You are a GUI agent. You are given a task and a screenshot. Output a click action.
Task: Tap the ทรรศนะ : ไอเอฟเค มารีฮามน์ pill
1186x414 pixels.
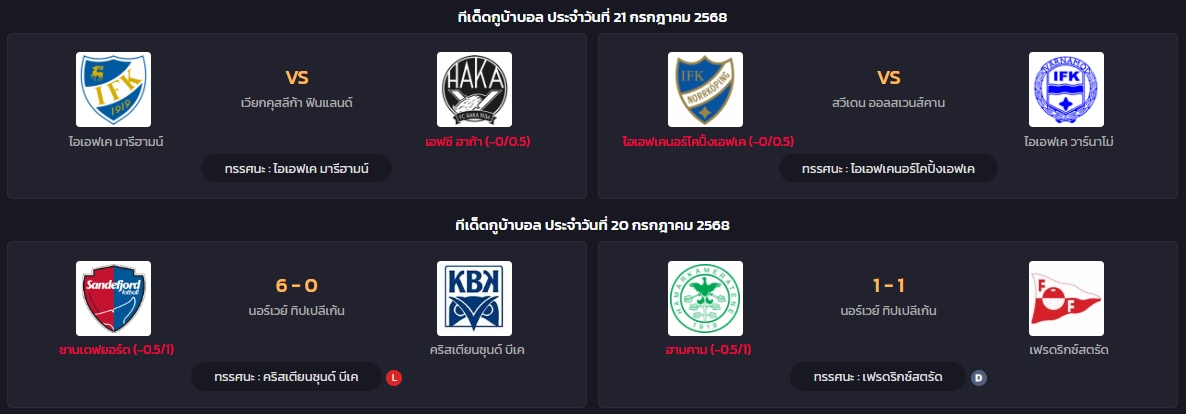pyautogui.click(x=296, y=168)
